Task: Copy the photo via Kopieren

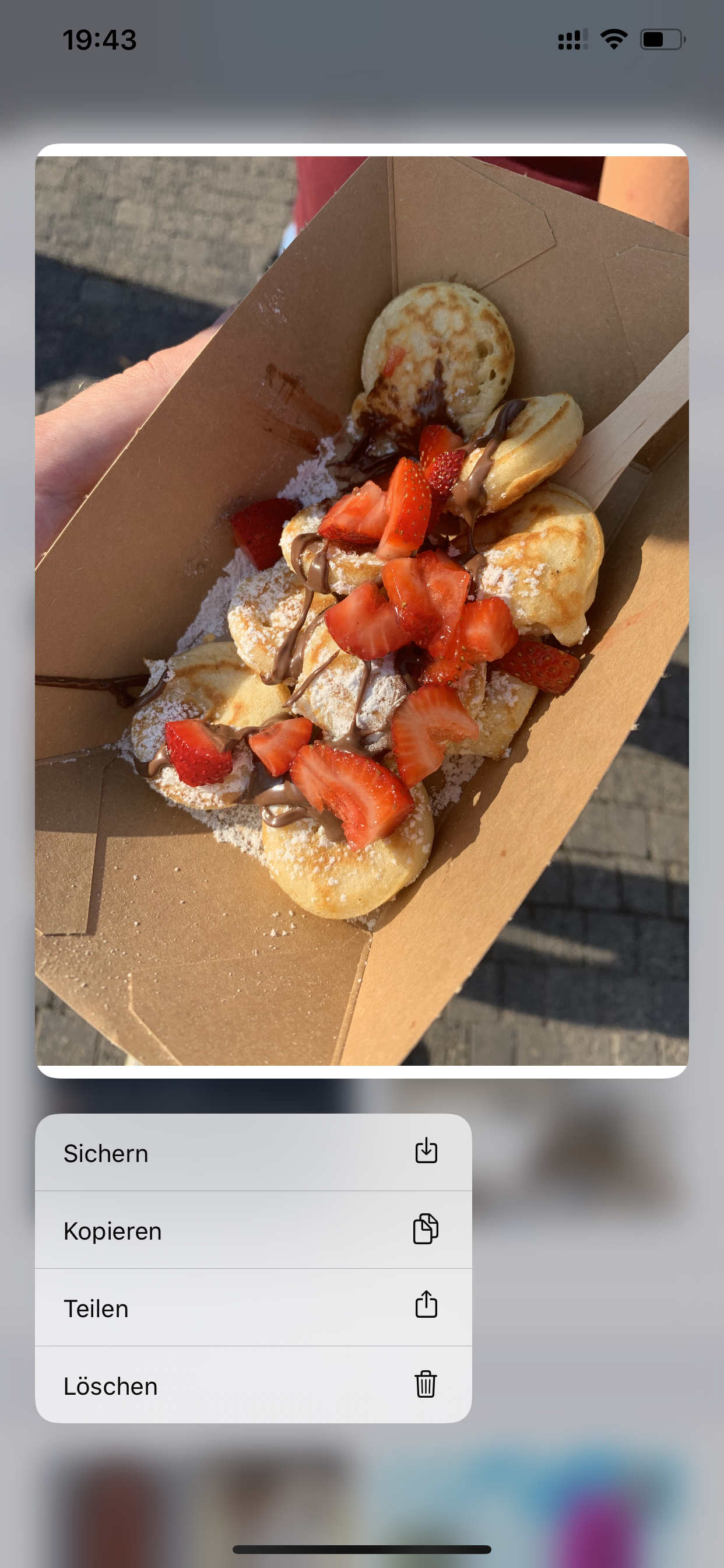Action: (x=253, y=1230)
